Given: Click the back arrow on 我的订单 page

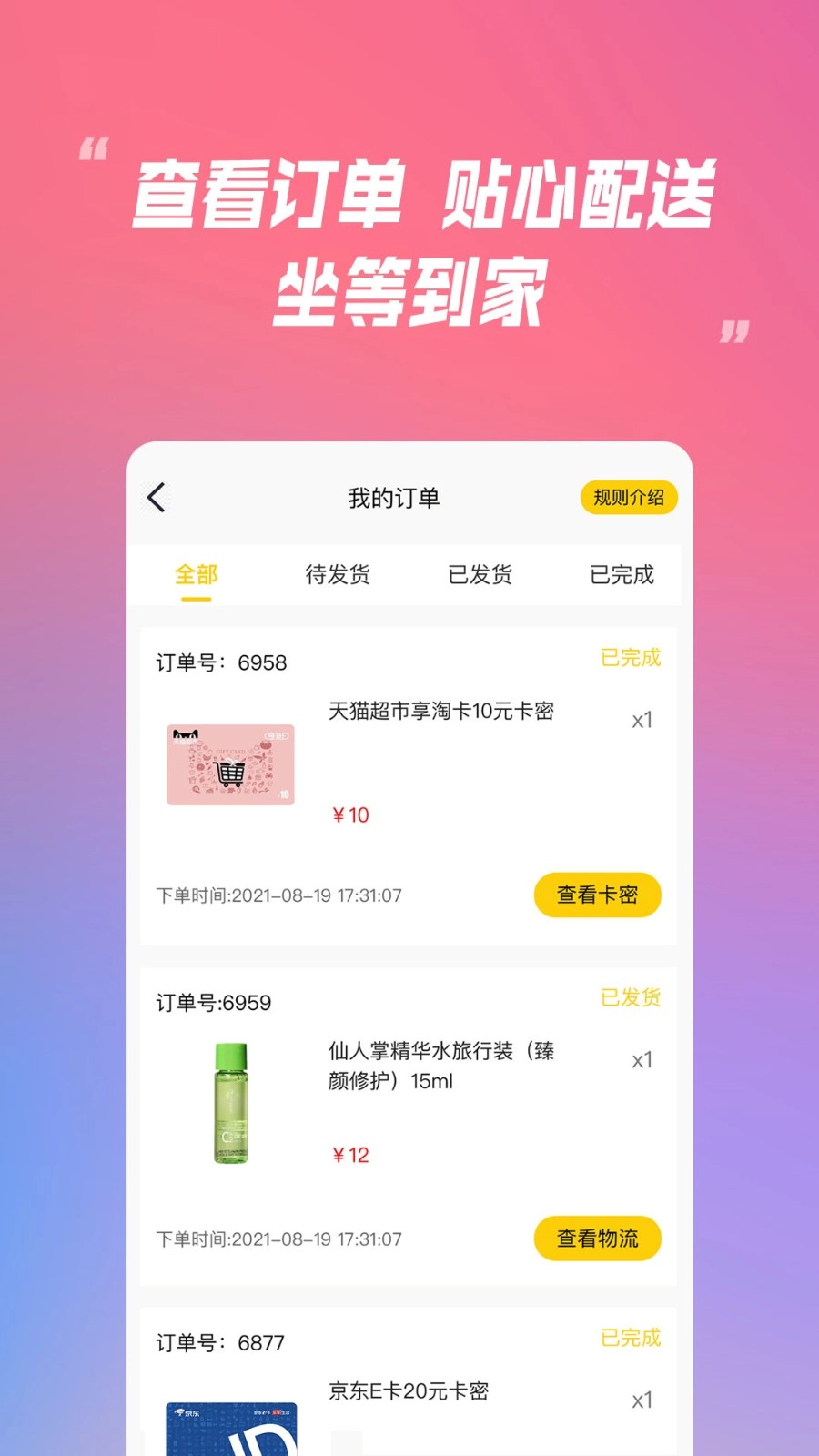Looking at the screenshot, I should [157, 498].
